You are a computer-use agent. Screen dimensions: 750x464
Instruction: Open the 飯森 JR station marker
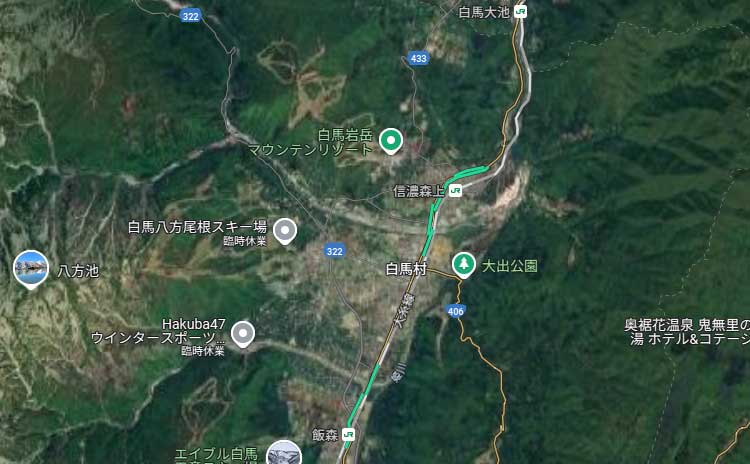(x=348, y=435)
